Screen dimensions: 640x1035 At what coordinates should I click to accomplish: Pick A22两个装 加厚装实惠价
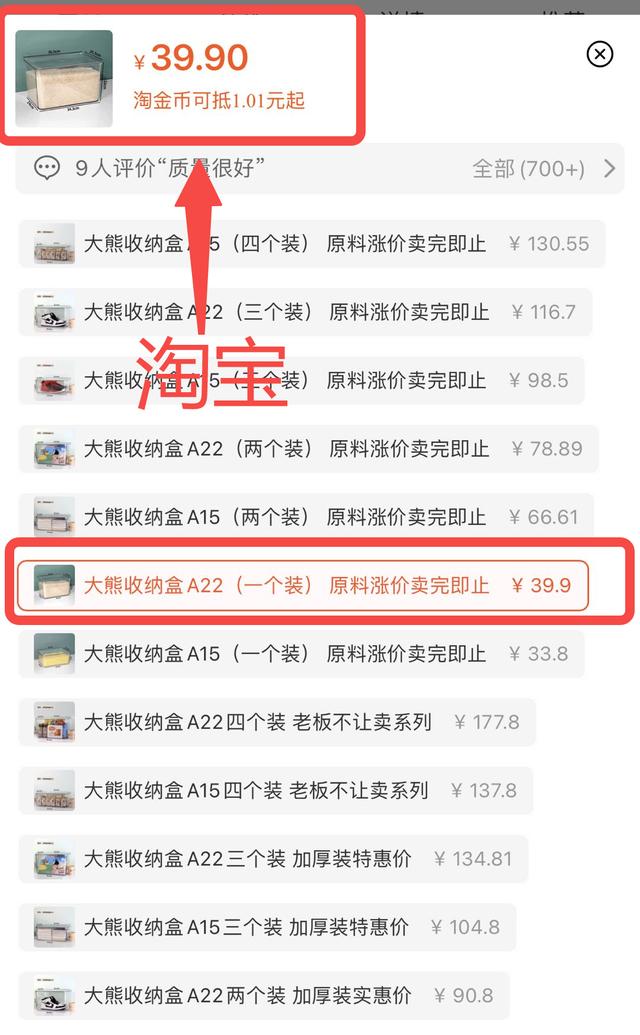tap(264, 996)
